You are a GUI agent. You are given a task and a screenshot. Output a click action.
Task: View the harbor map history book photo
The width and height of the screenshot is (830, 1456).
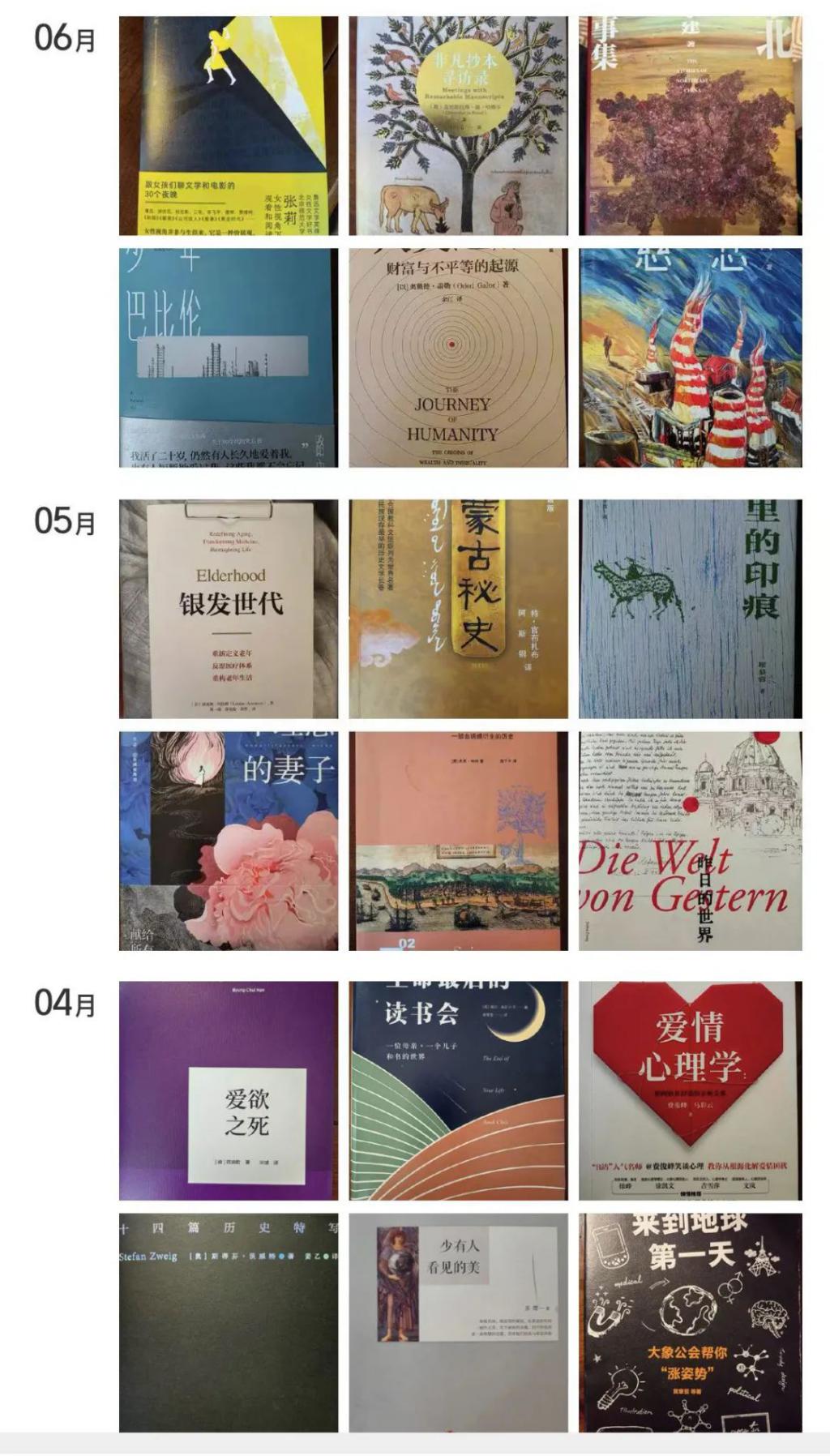point(458,841)
